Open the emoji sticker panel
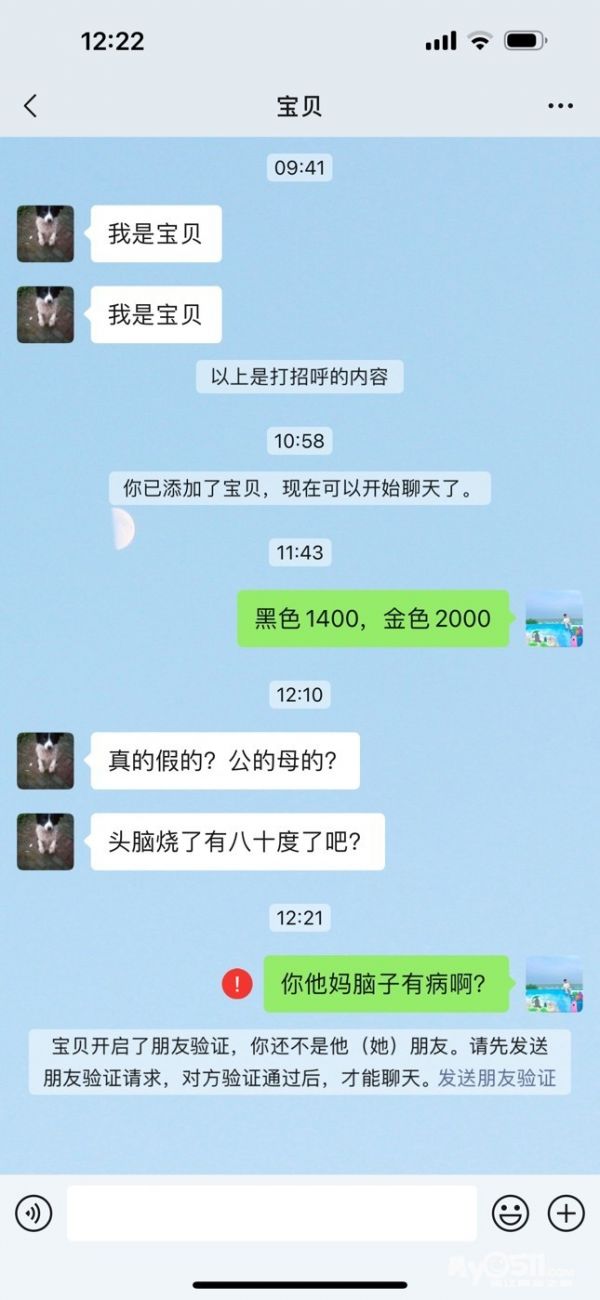This screenshot has width=600, height=1300. click(510, 1214)
